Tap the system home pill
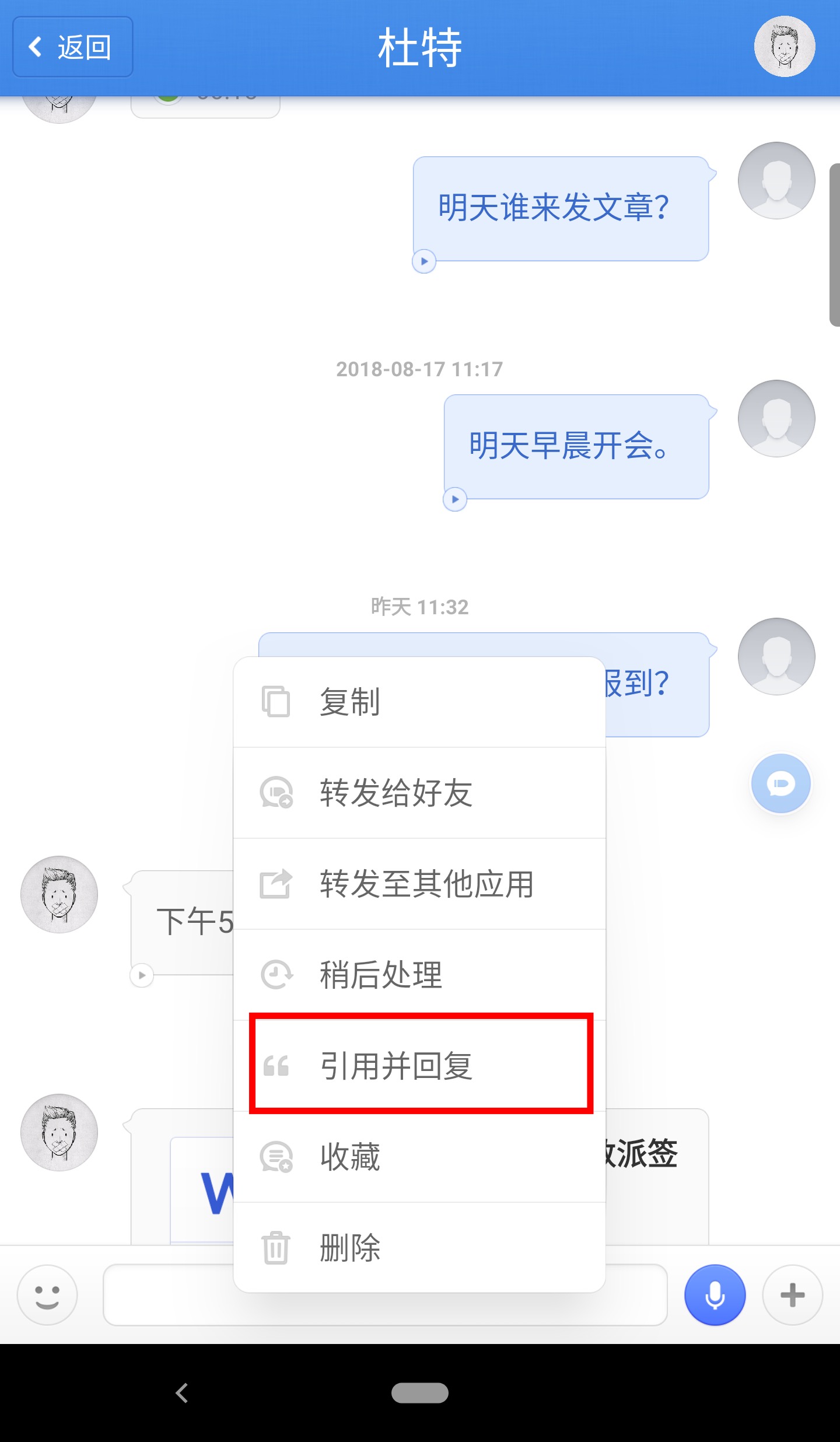Image resolution: width=840 pixels, height=1442 pixels. point(419,1393)
